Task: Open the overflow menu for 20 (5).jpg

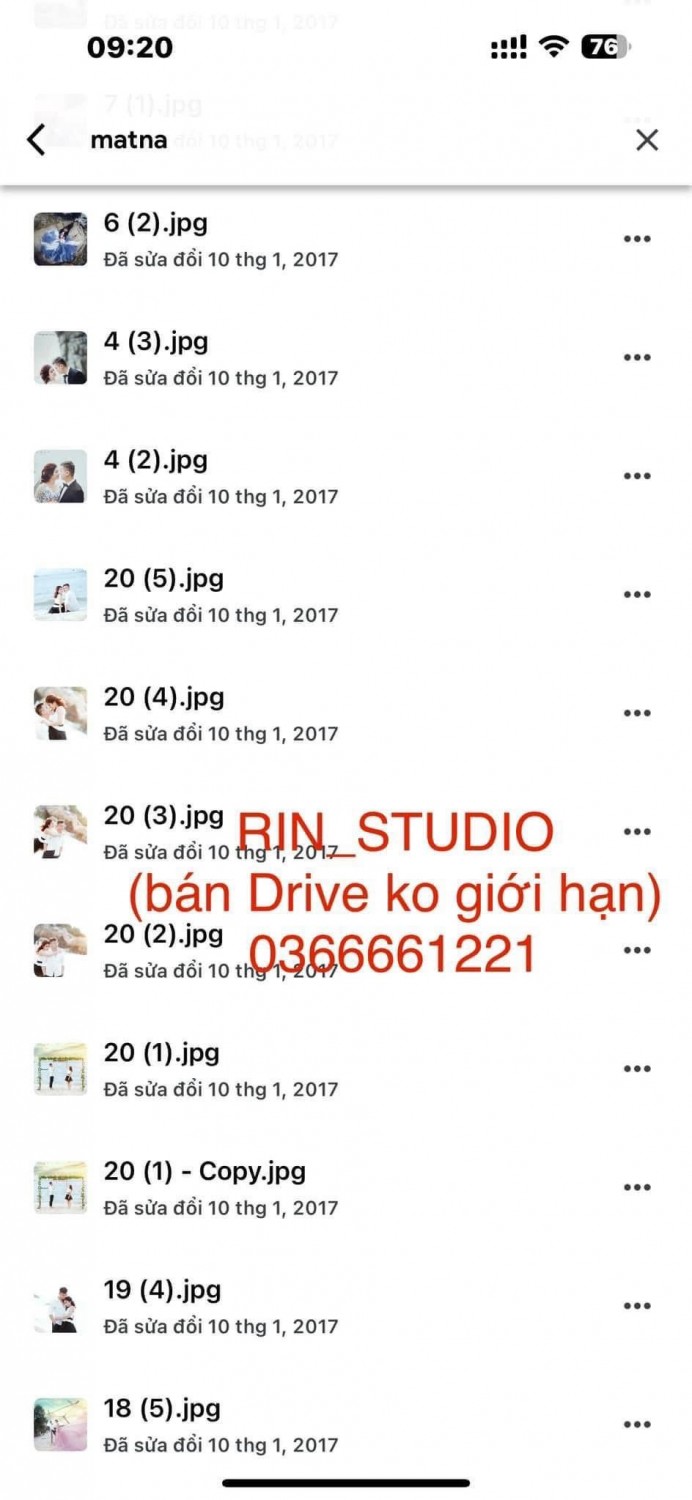Action: pyautogui.click(x=637, y=595)
